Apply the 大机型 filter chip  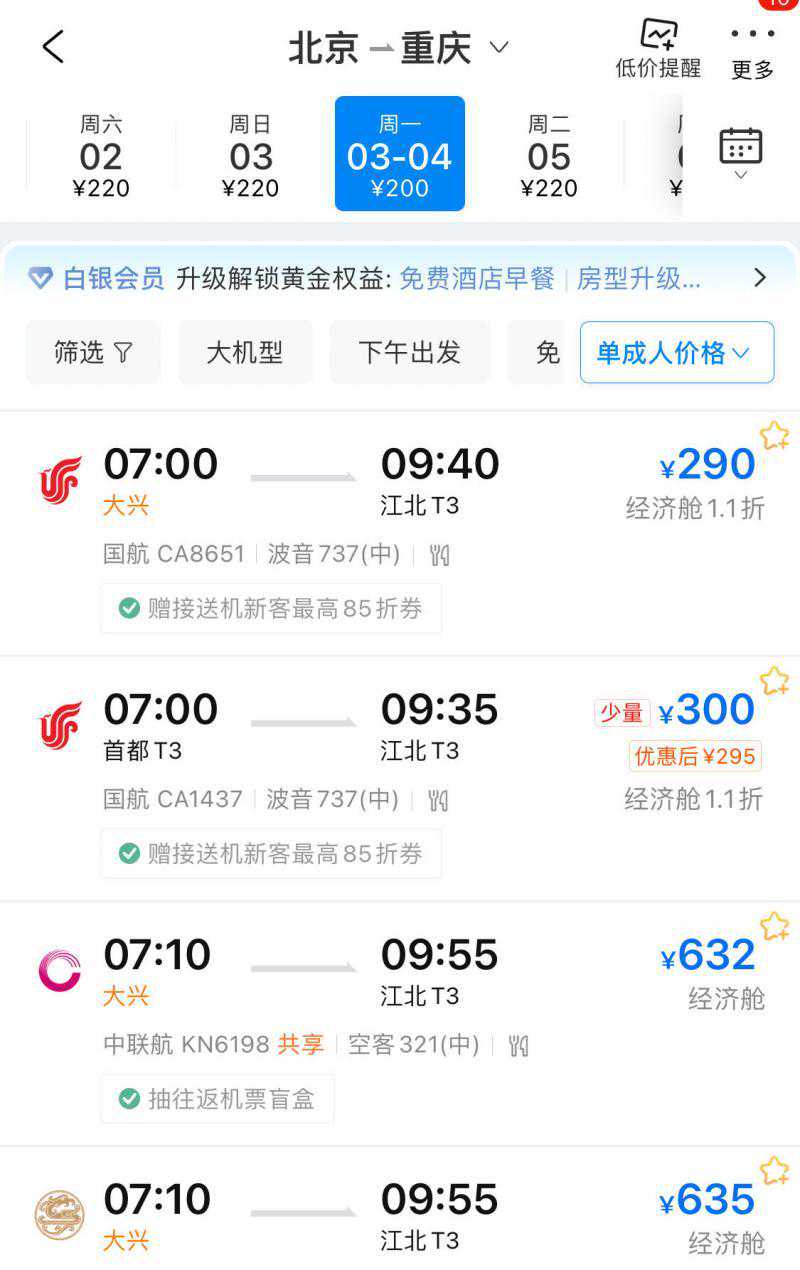pos(245,352)
